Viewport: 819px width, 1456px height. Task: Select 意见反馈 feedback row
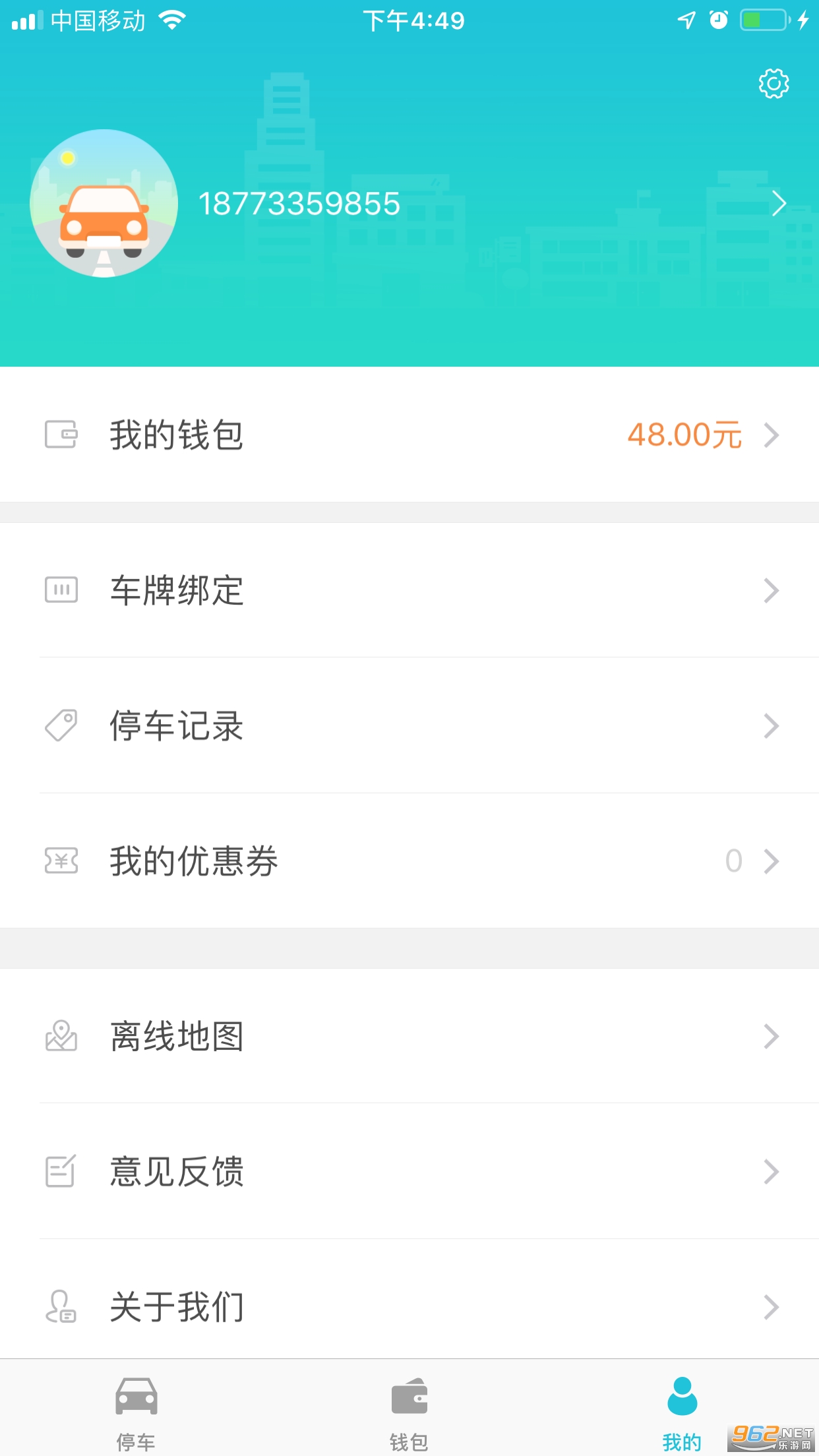(x=409, y=1172)
